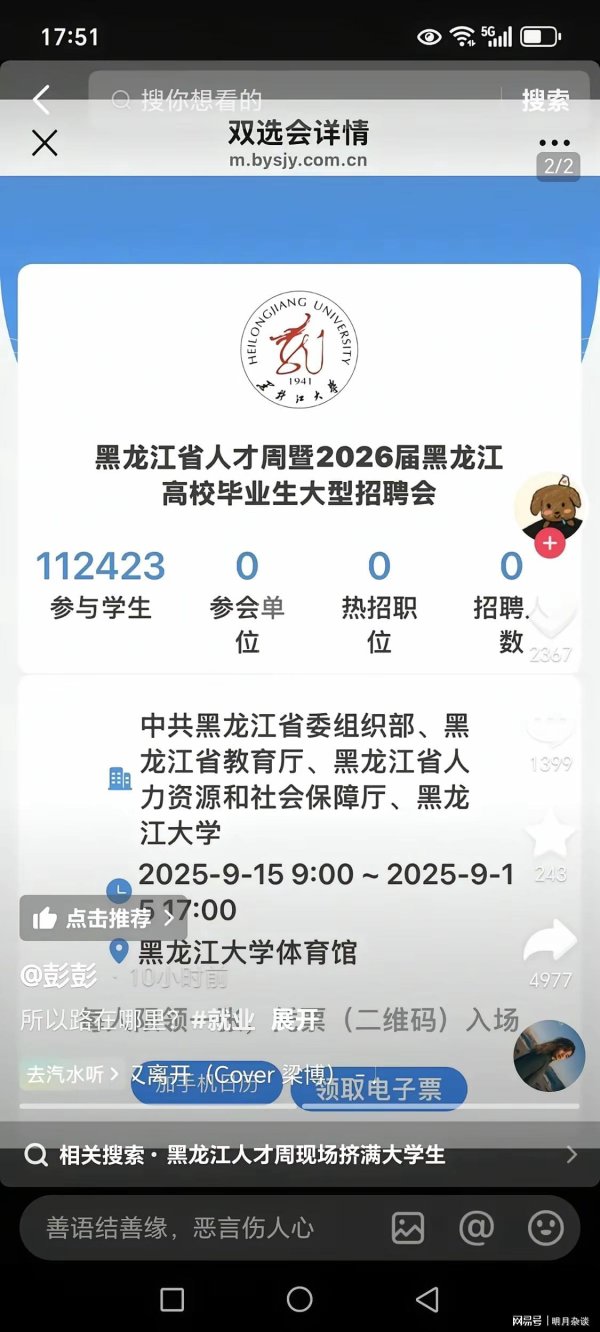Go back using the top-left arrow
Screen dimensions: 600x1332
[41, 99]
